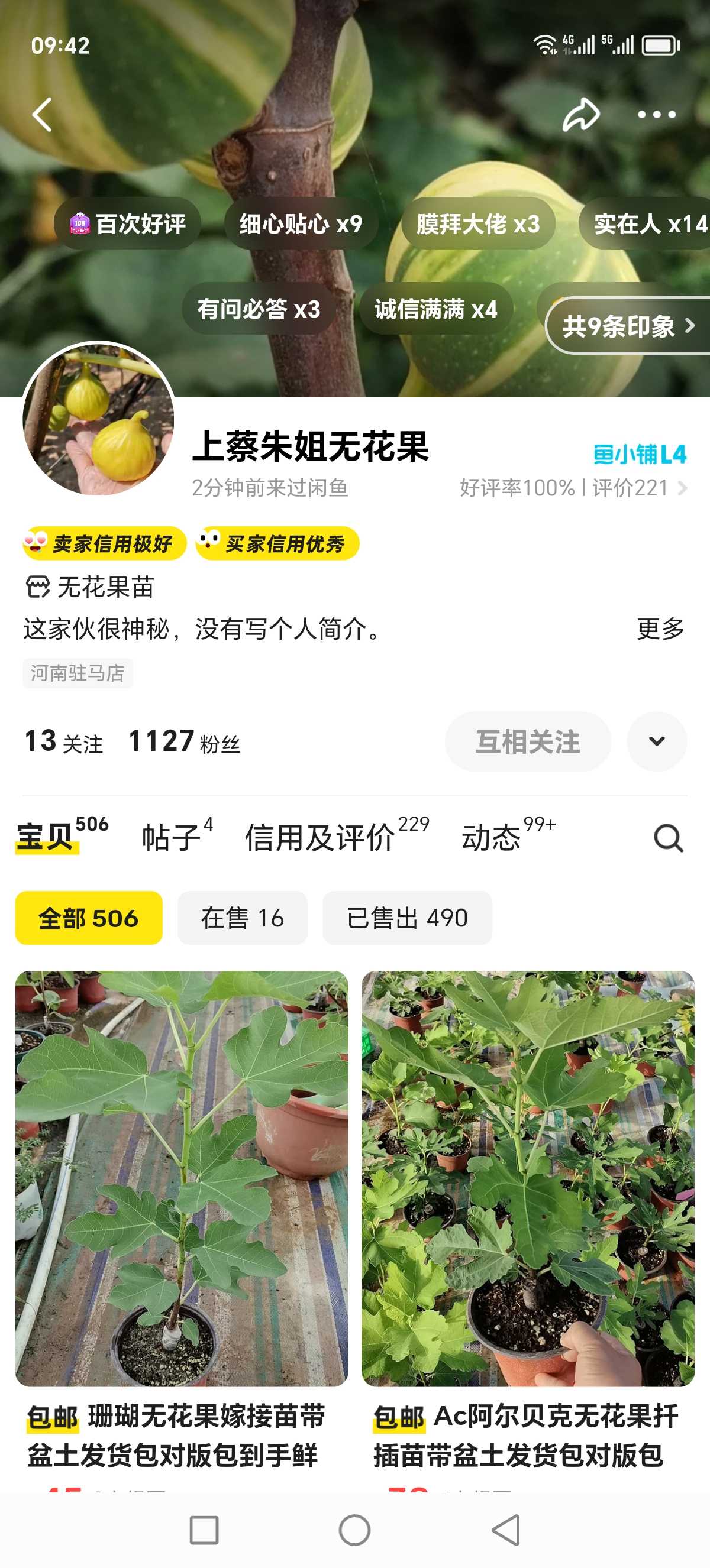Viewport: 710px width, 1568px height.
Task: Filter by 已售出 490 items
Action: 406,918
